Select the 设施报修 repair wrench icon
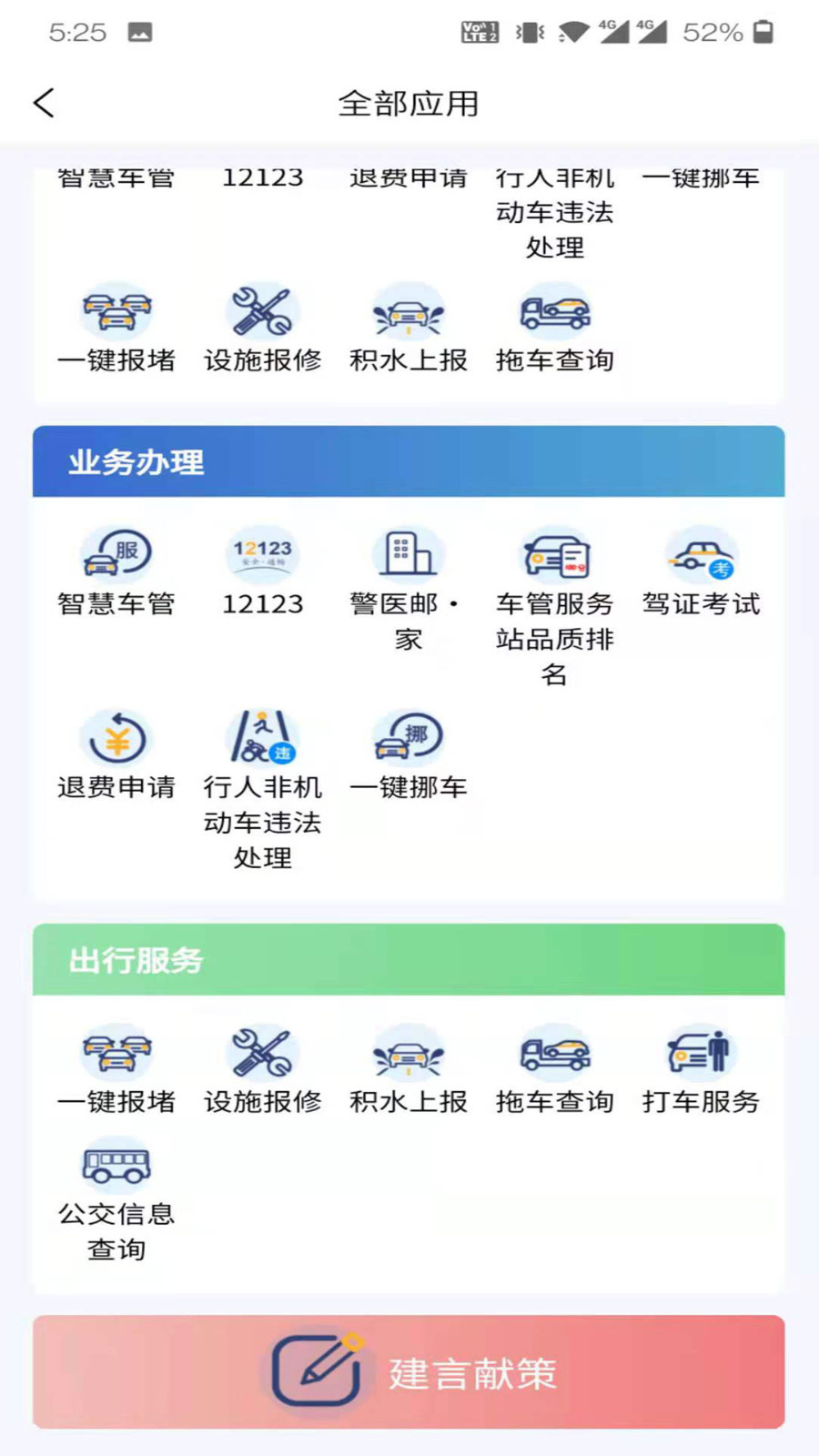This screenshot has height=1456, width=819. (x=262, y=1054)
